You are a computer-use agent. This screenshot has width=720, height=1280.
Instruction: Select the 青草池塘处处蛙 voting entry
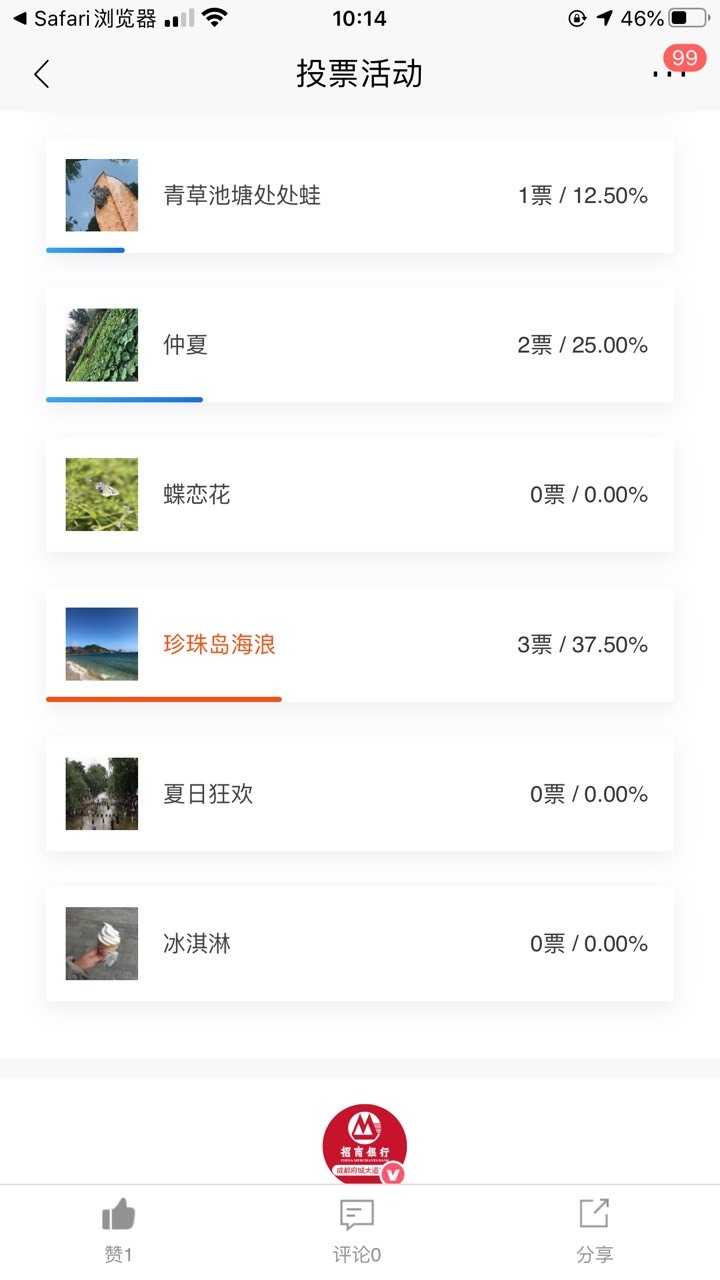(x=360, y=195)
